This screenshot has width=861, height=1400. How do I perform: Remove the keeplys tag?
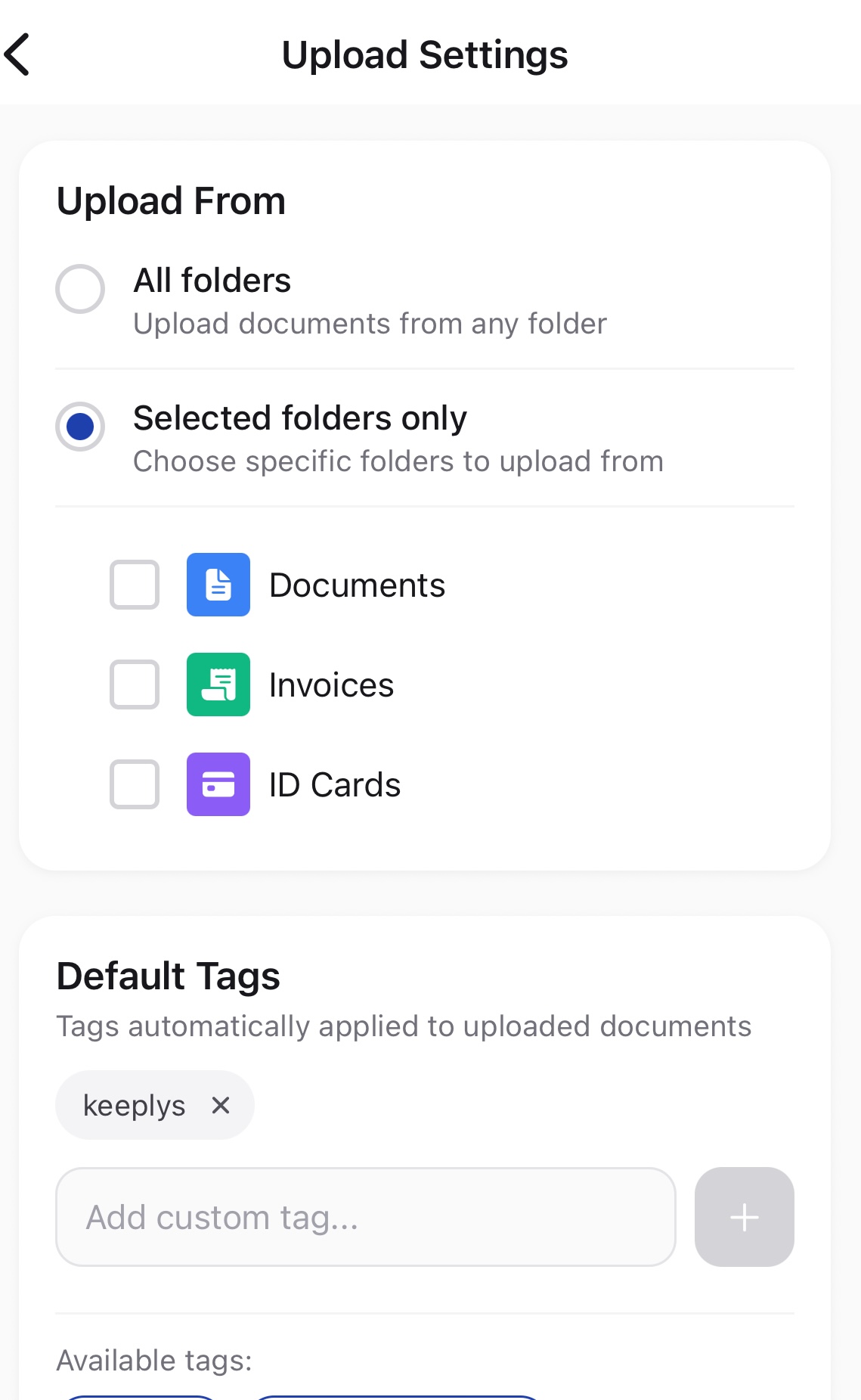click(221, 1106)
